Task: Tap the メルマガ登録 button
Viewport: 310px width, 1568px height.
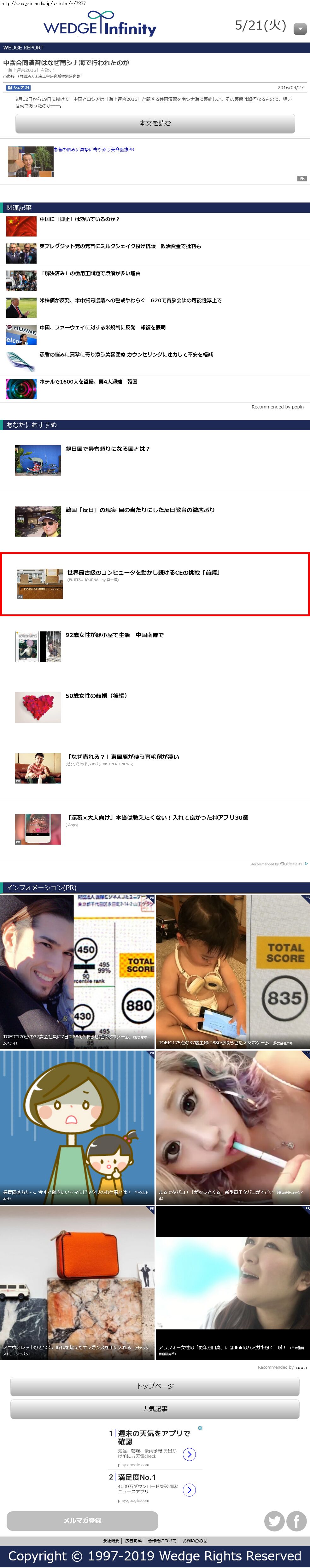Action: click(x=82, y=1520)
